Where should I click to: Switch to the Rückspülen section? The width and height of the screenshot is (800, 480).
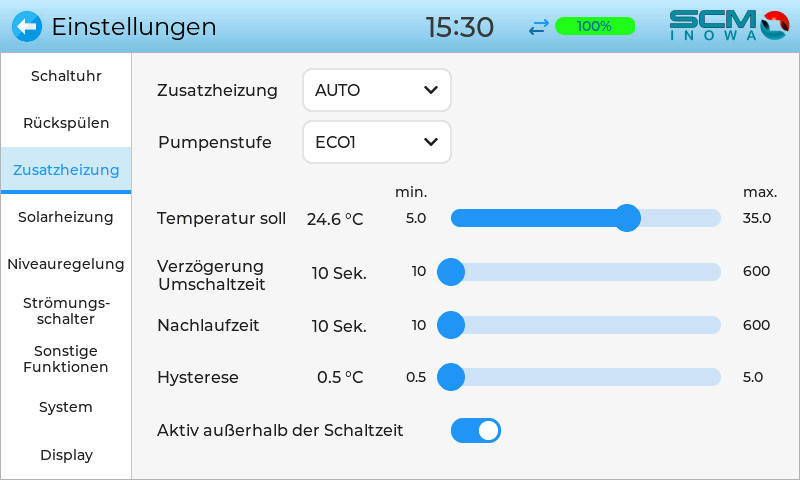click(66, 123)
